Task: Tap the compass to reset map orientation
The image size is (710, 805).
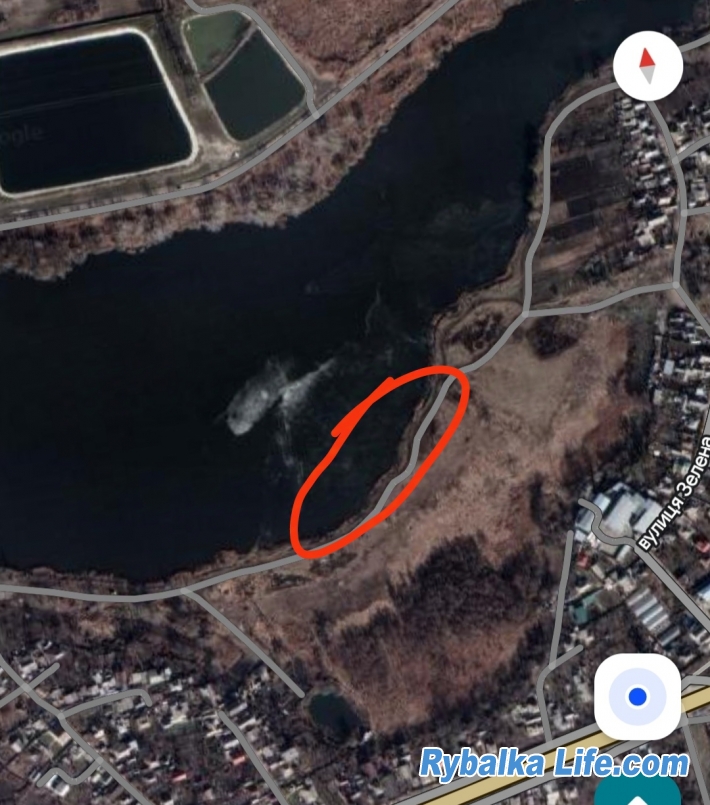Action: click(648, 65)
